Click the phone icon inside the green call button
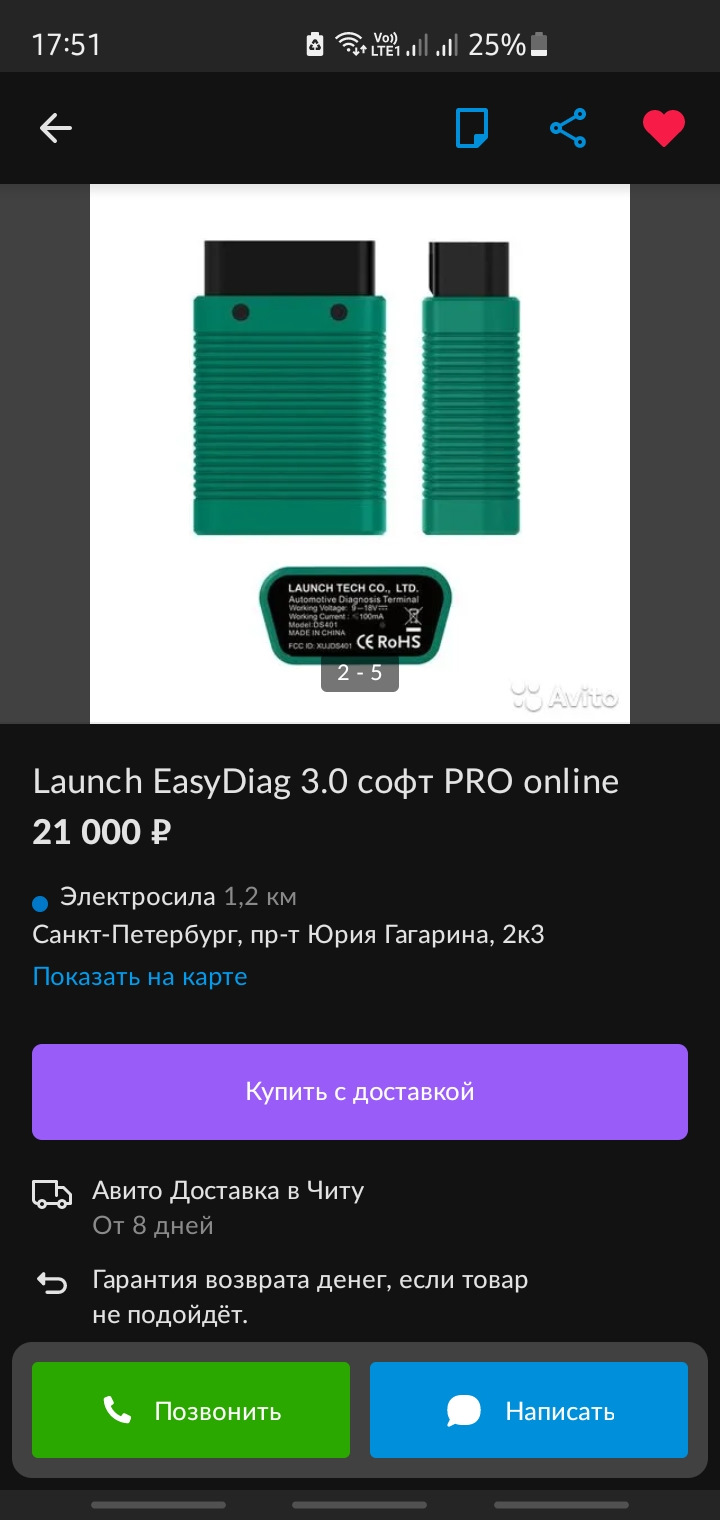The width and height of the screenshot is (720, 1520). [x=119, y=1409]
